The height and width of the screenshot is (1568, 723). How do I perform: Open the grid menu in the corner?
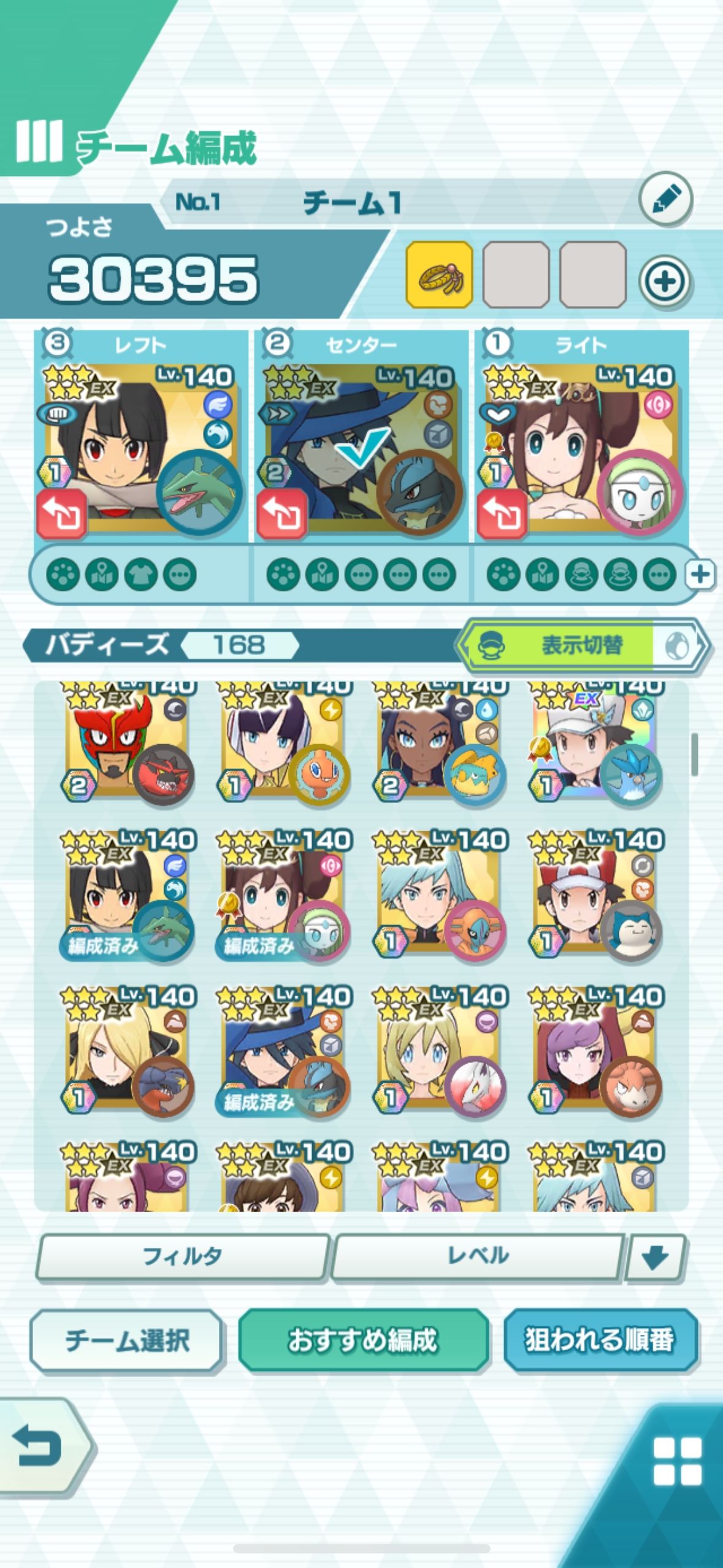677,1460
